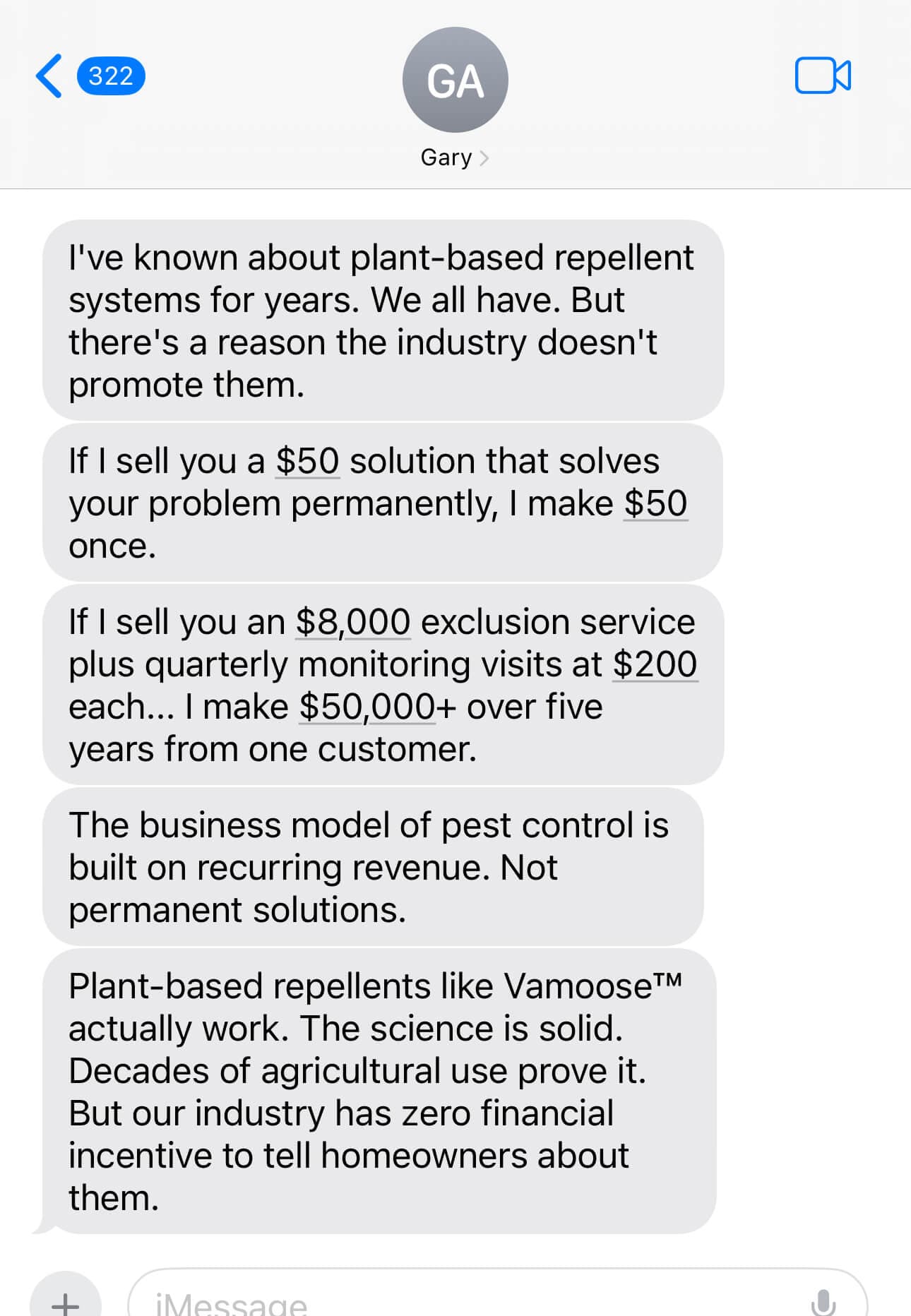The height and width of the screenshot is (1316, 911).
Task: Select the $8,000 exclusion service message
Action: point(381,685)
